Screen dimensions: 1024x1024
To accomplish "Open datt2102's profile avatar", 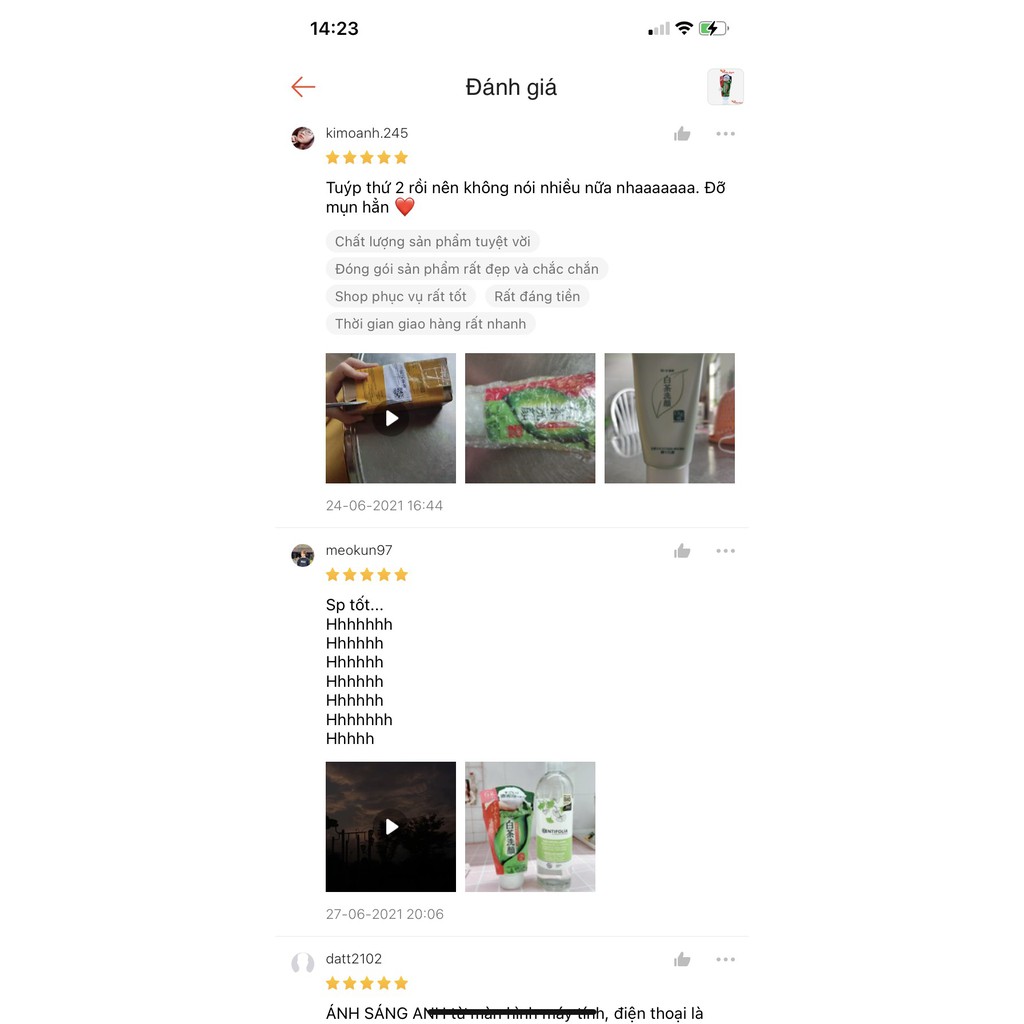I will click(x=303, y=964).
